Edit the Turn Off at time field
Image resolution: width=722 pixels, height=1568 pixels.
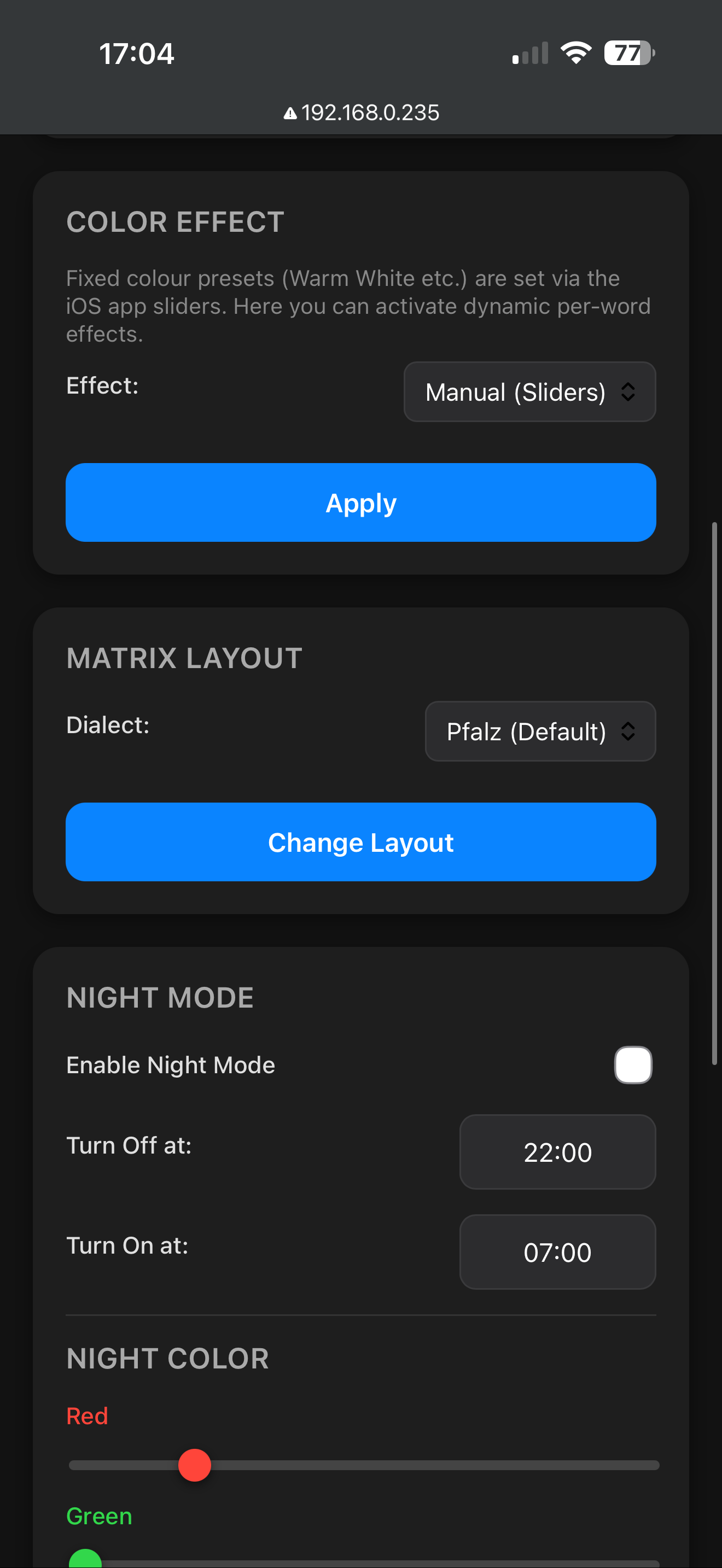click(x=557, y=1152)
